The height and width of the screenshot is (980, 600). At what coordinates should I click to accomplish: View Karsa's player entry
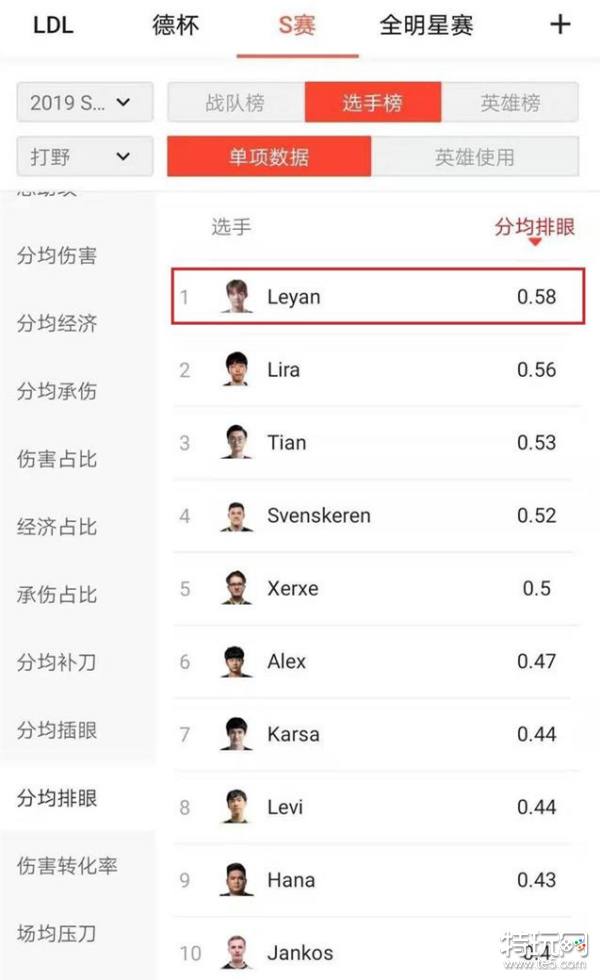pyautogui.click(x=377, y=734)
